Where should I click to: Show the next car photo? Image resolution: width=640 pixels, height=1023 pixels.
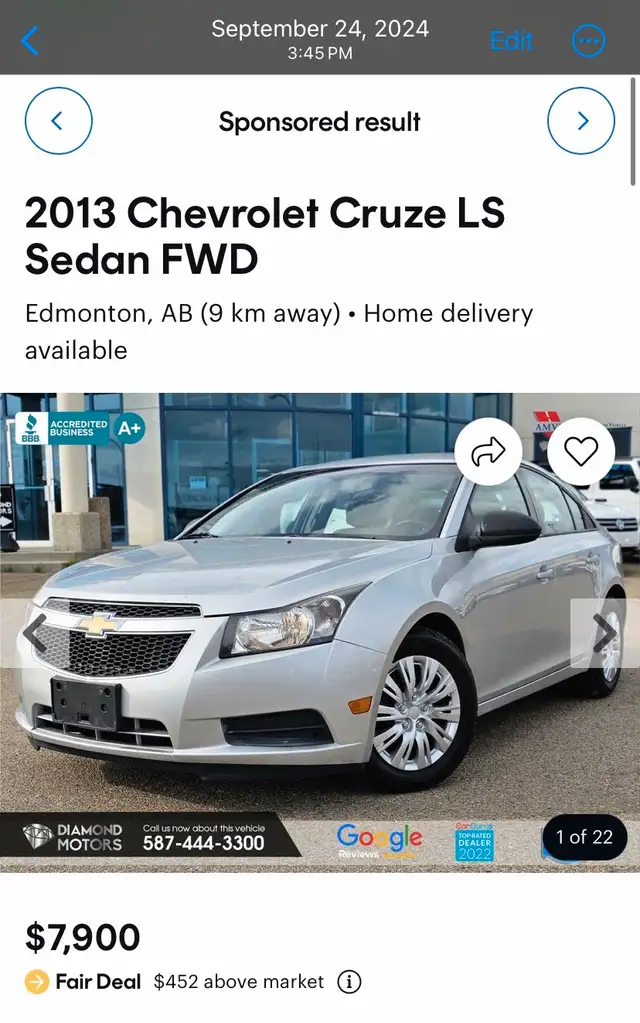[604, 632]
